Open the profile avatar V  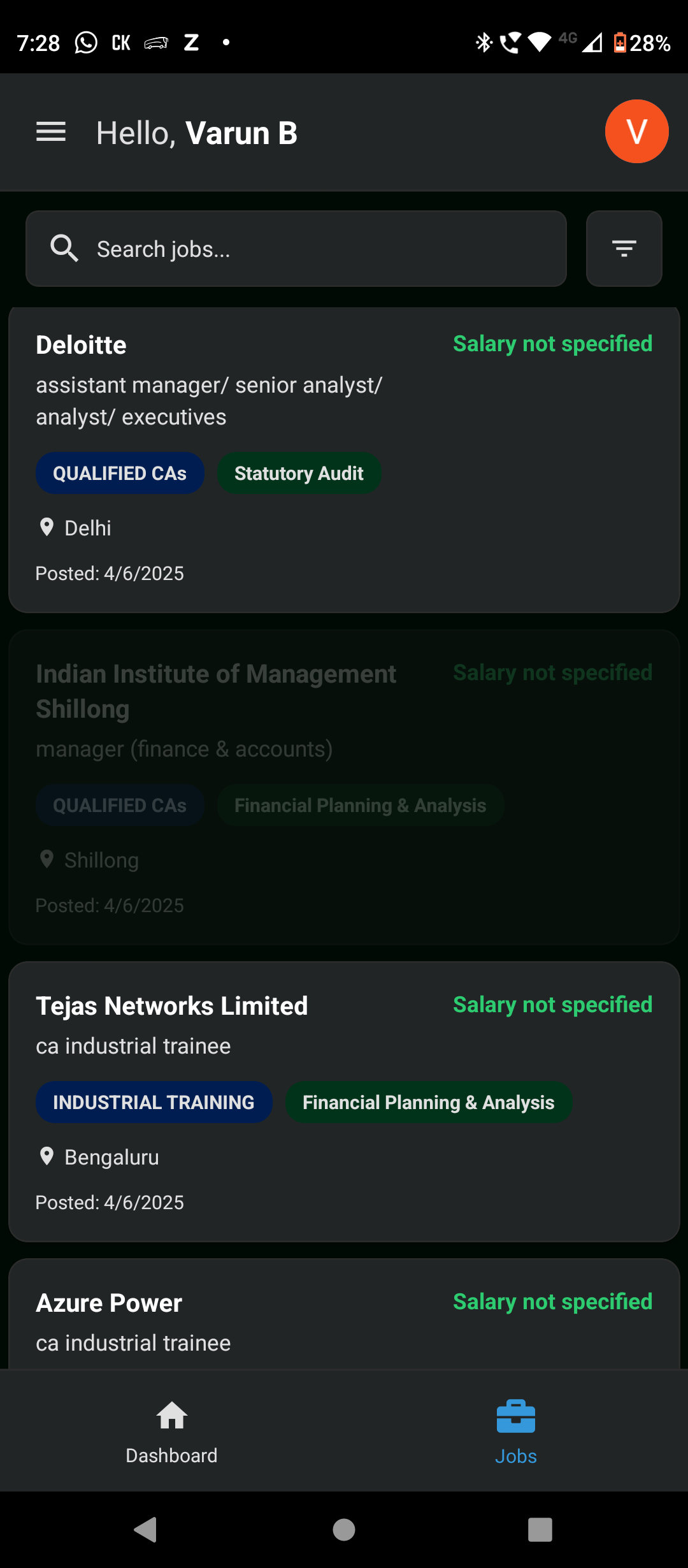636,131
